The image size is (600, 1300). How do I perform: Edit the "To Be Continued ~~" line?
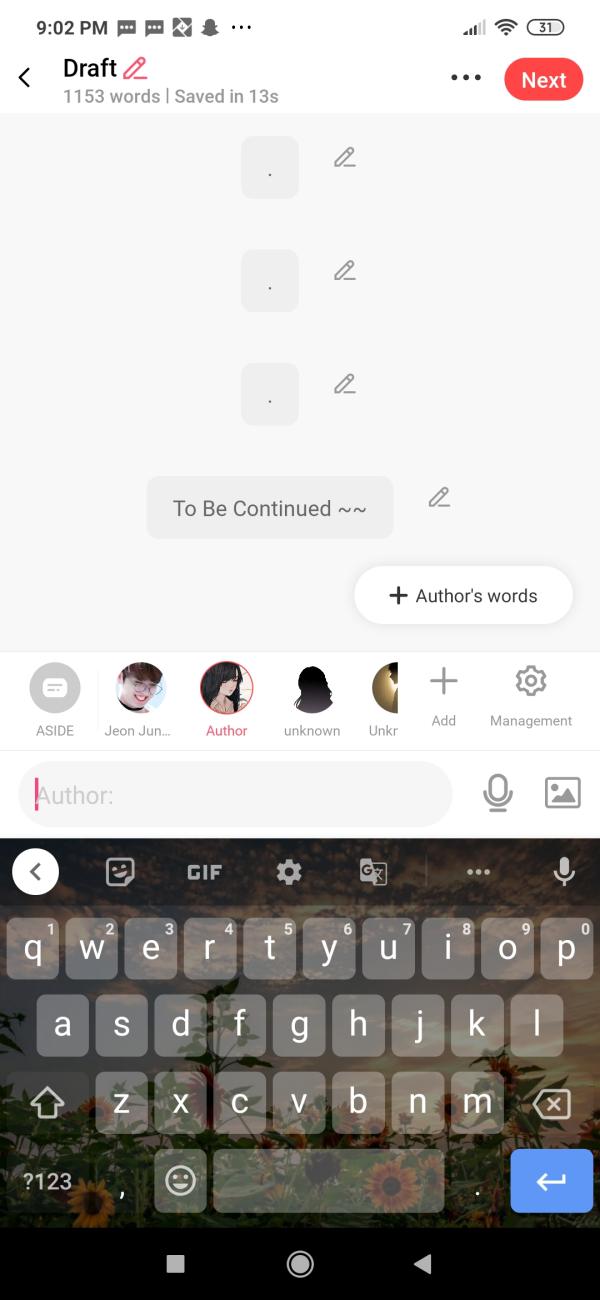point(439,497)
